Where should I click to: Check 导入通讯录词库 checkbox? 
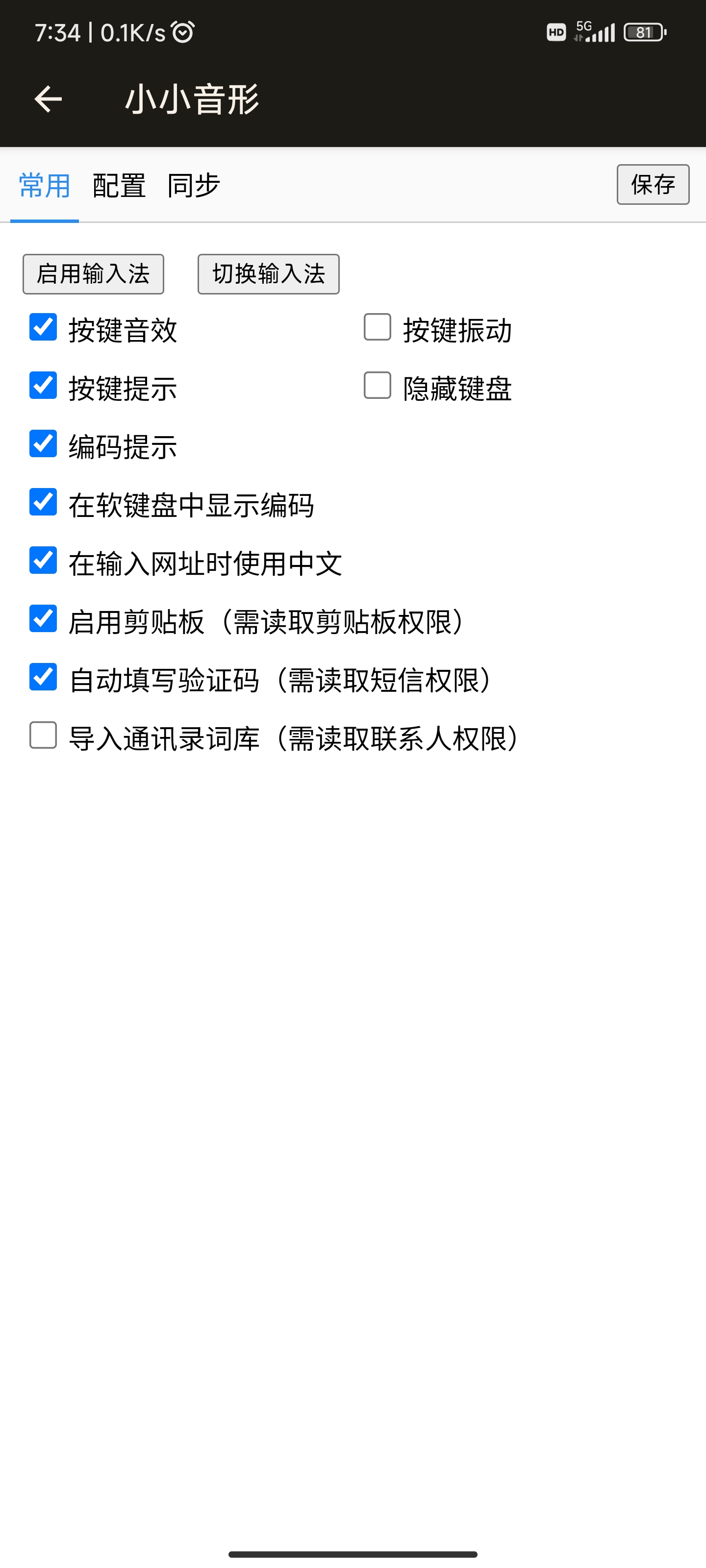coord(43,735)
